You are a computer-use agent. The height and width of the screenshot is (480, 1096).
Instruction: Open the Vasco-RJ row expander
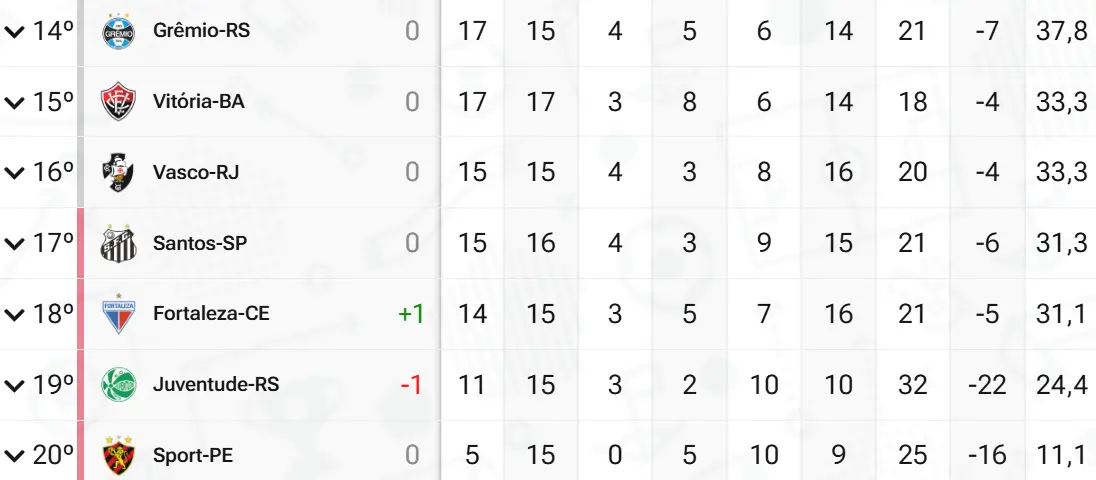14,173
